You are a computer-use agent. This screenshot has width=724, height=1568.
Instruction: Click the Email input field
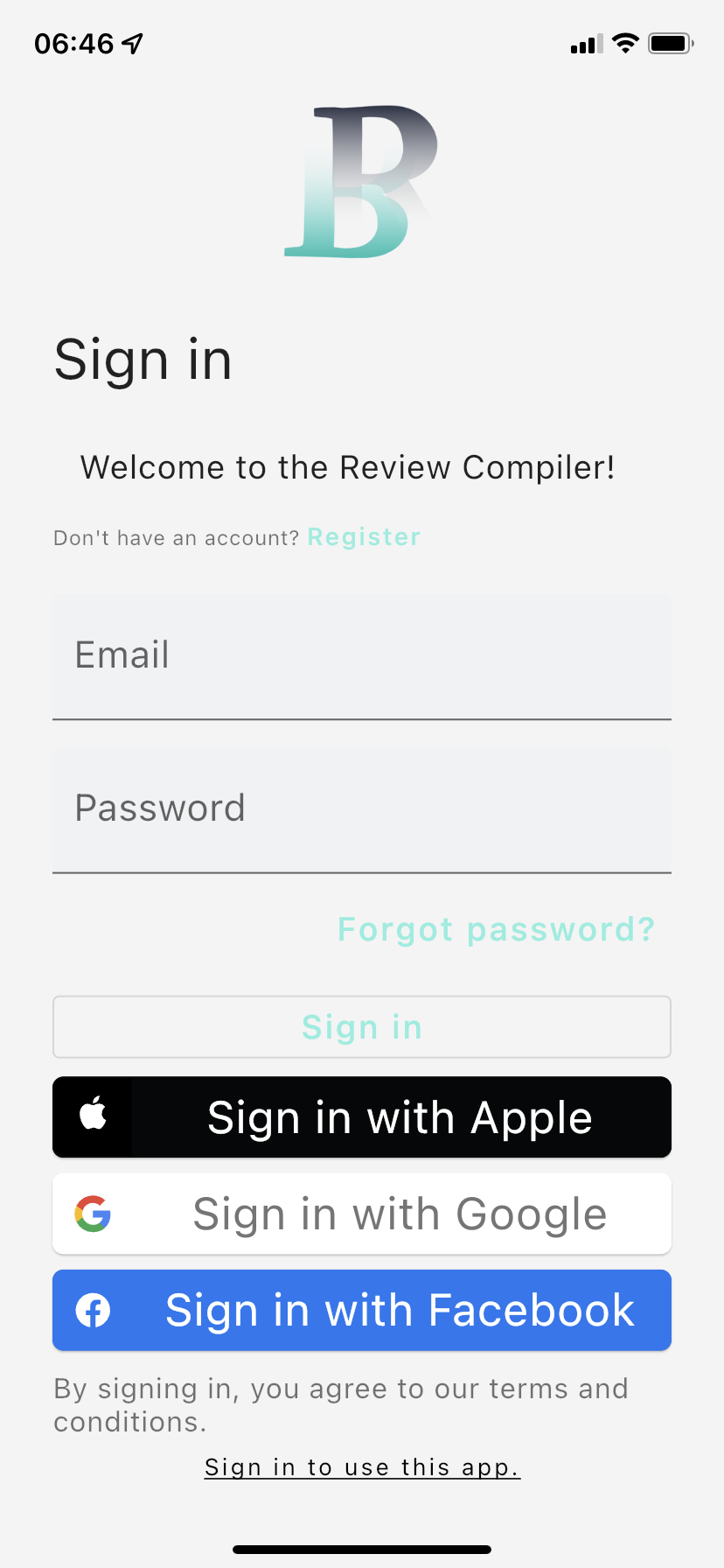coord(362,656)
